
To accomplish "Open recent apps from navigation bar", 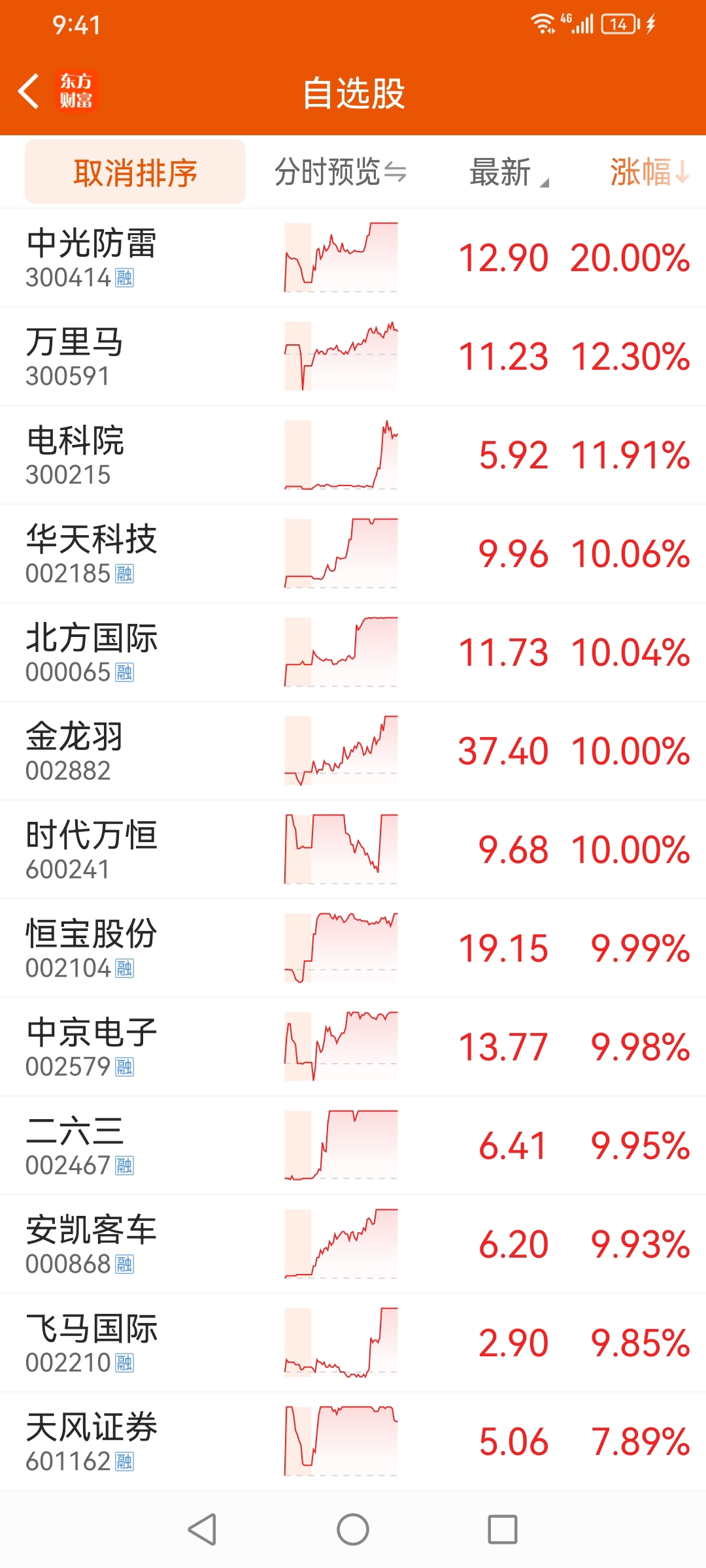I will (x=503, y=1529).
